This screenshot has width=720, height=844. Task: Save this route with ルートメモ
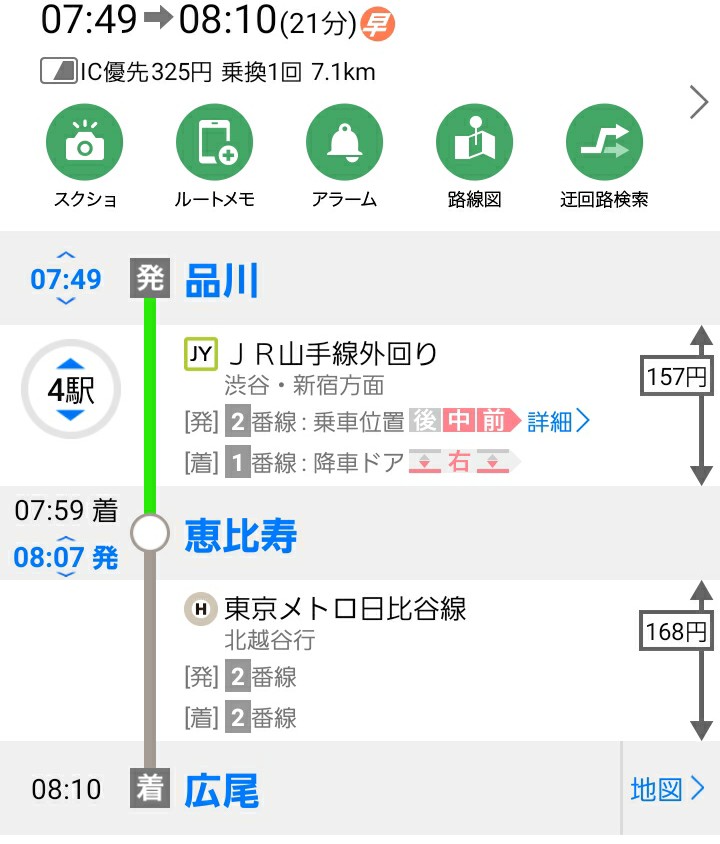[x=214, y=145]
